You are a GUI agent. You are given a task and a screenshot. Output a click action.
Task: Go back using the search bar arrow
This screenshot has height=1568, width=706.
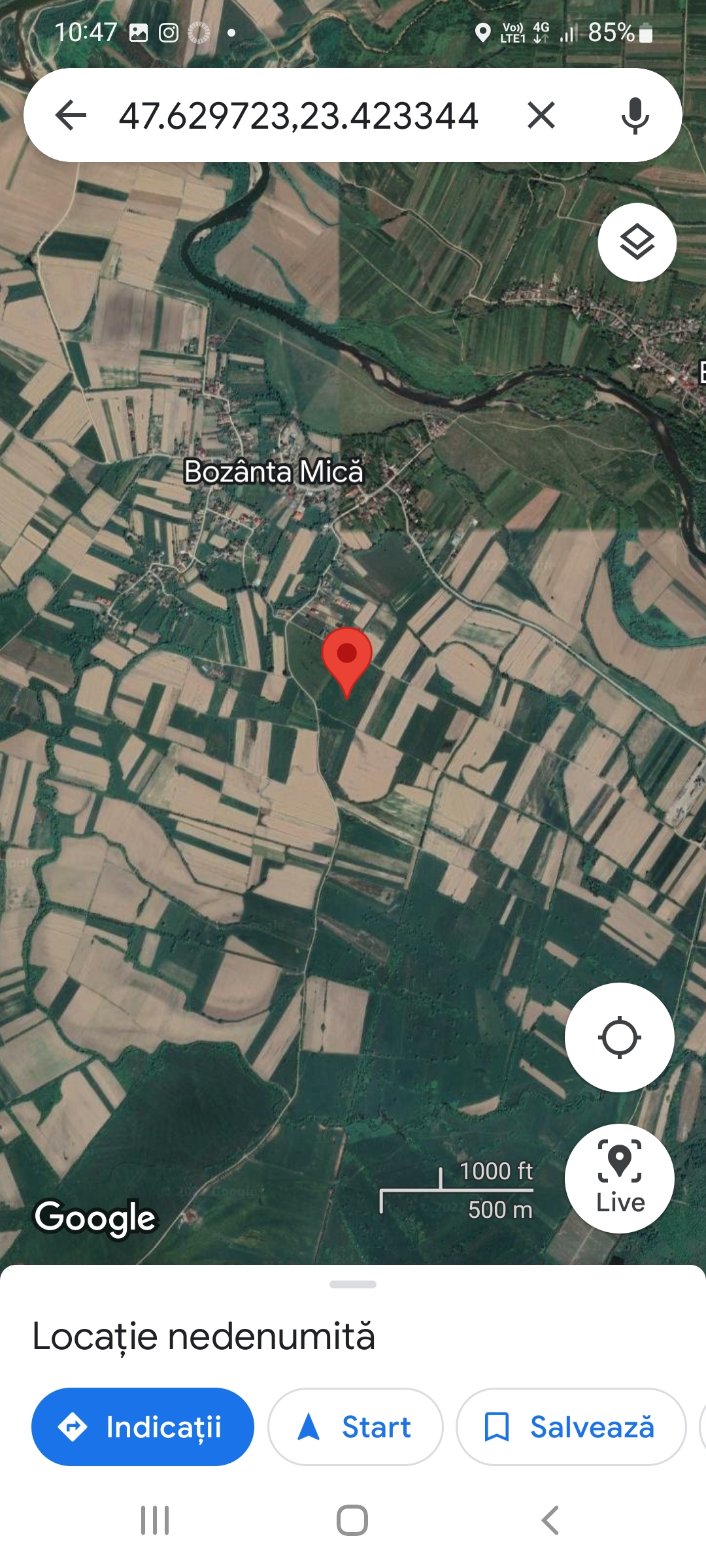click(x=71, y=116)
